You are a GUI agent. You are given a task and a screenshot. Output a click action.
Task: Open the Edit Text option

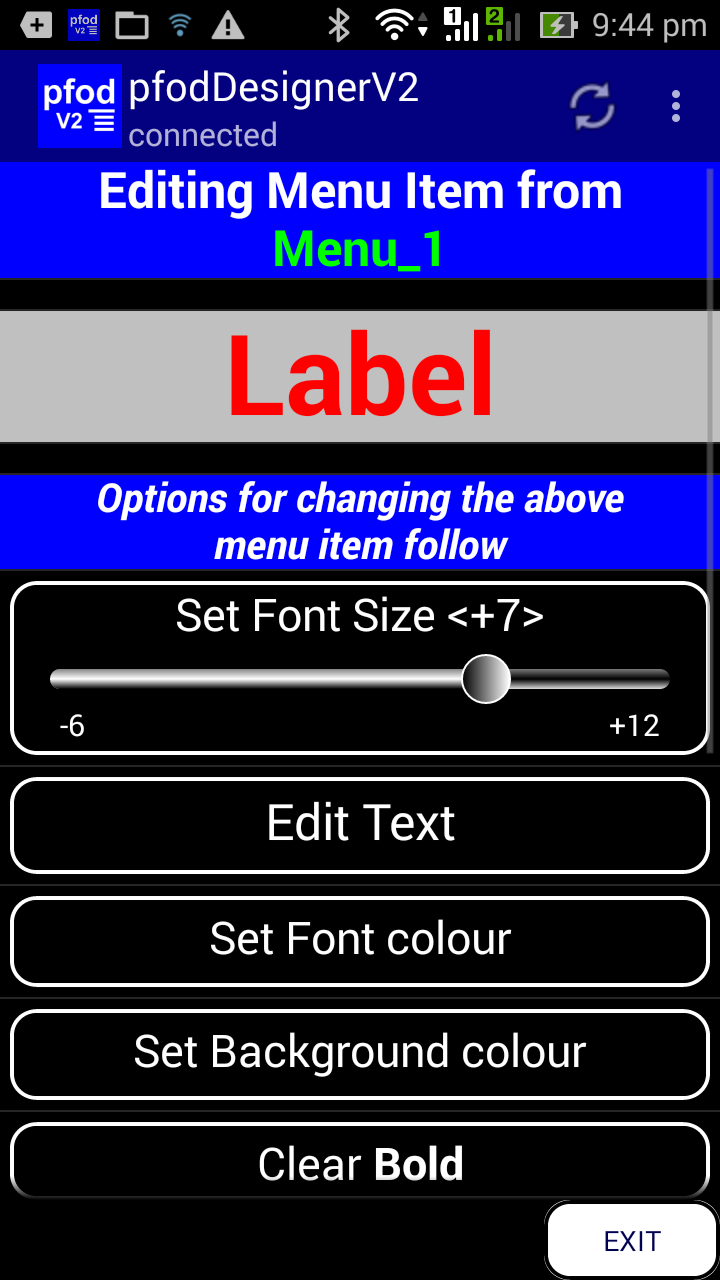click(x=360, y=825)
